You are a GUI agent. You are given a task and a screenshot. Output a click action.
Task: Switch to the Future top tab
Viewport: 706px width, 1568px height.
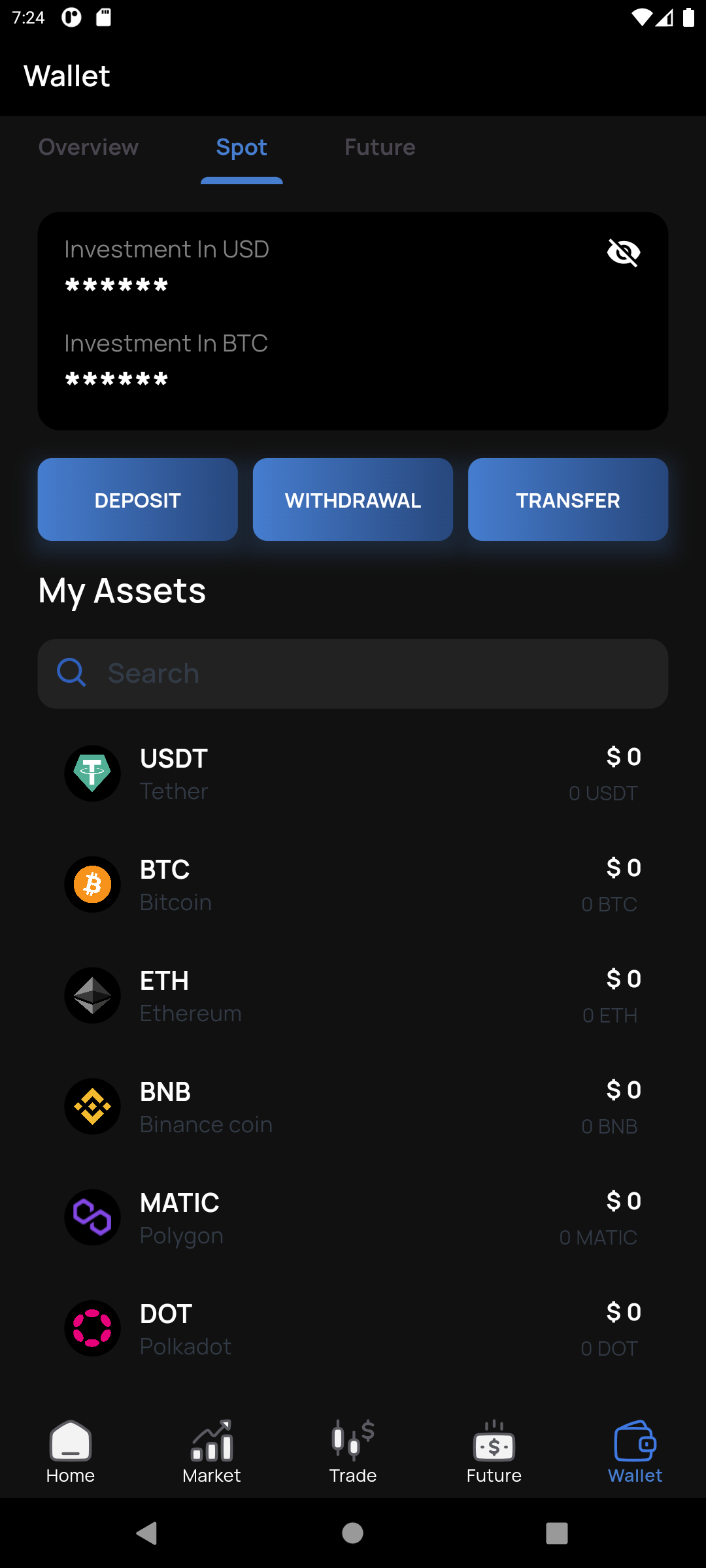pyautogui.click(x=380, y=148)
